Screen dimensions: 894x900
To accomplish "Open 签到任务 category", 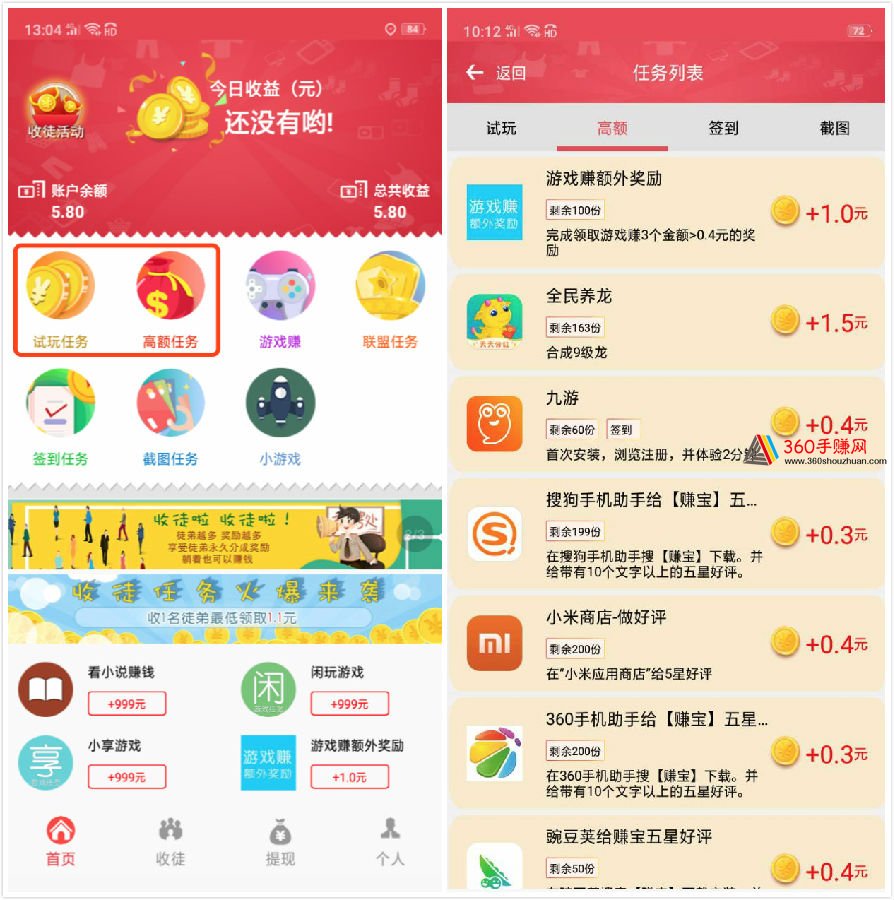I will click(60, 416).
